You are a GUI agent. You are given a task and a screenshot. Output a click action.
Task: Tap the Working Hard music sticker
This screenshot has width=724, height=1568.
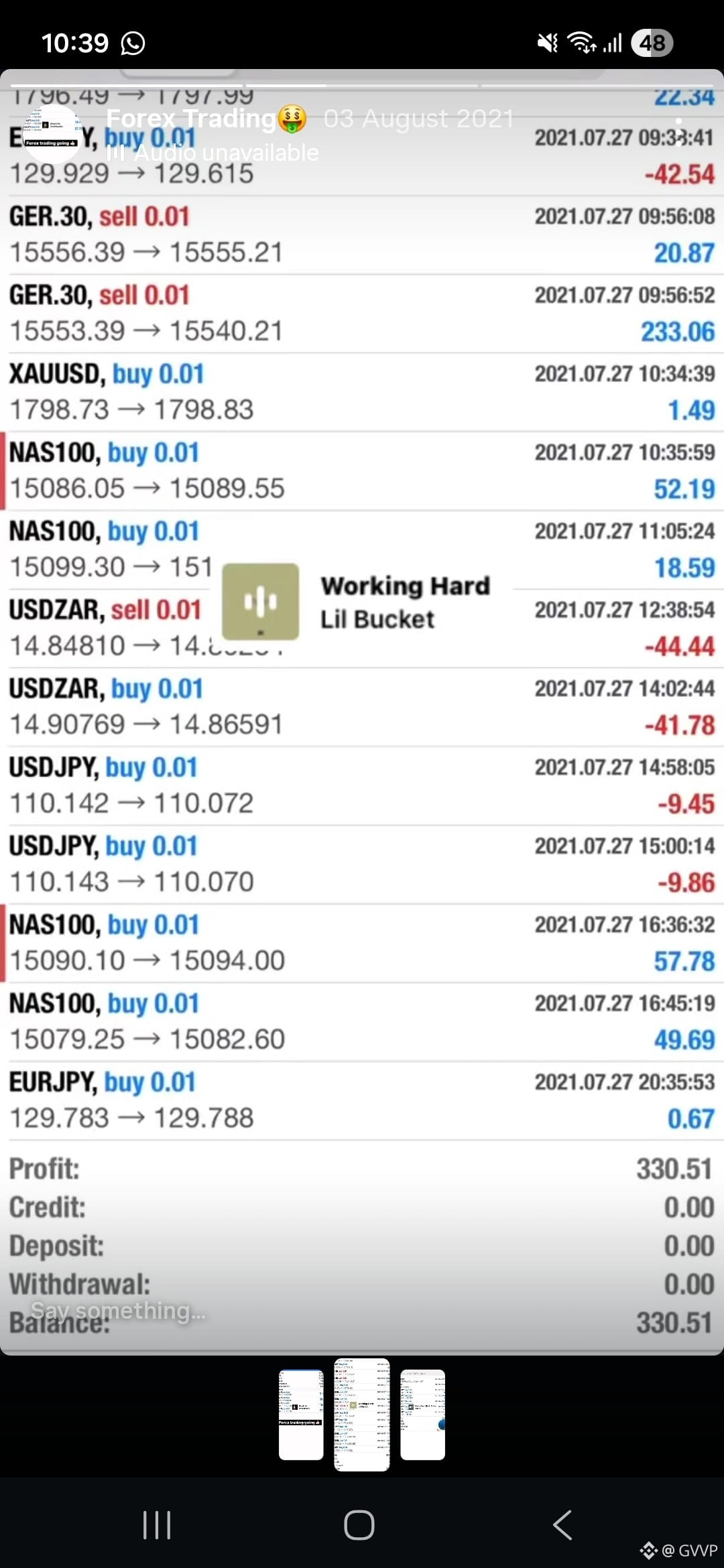[x=357, y=602]
